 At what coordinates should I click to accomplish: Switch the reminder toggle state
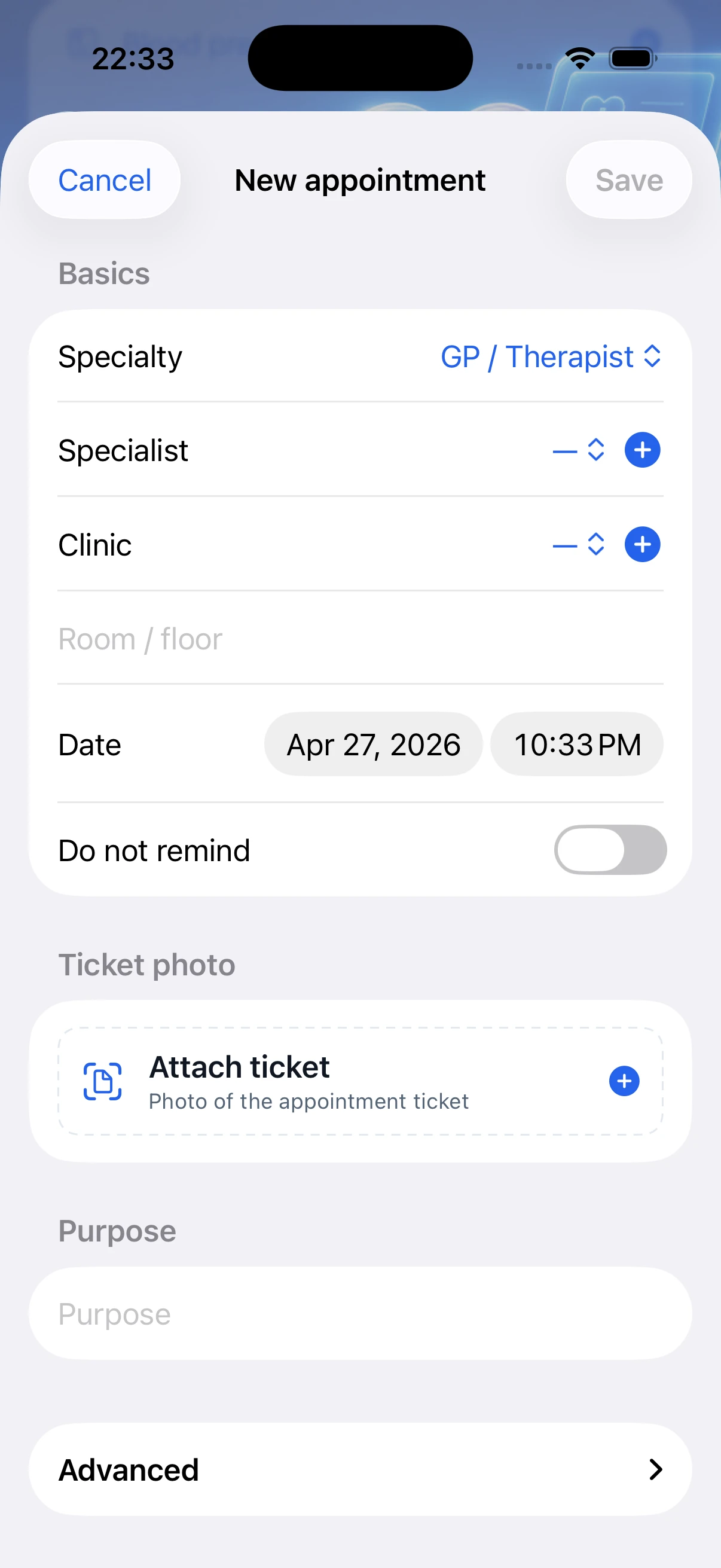pos(609,850)
